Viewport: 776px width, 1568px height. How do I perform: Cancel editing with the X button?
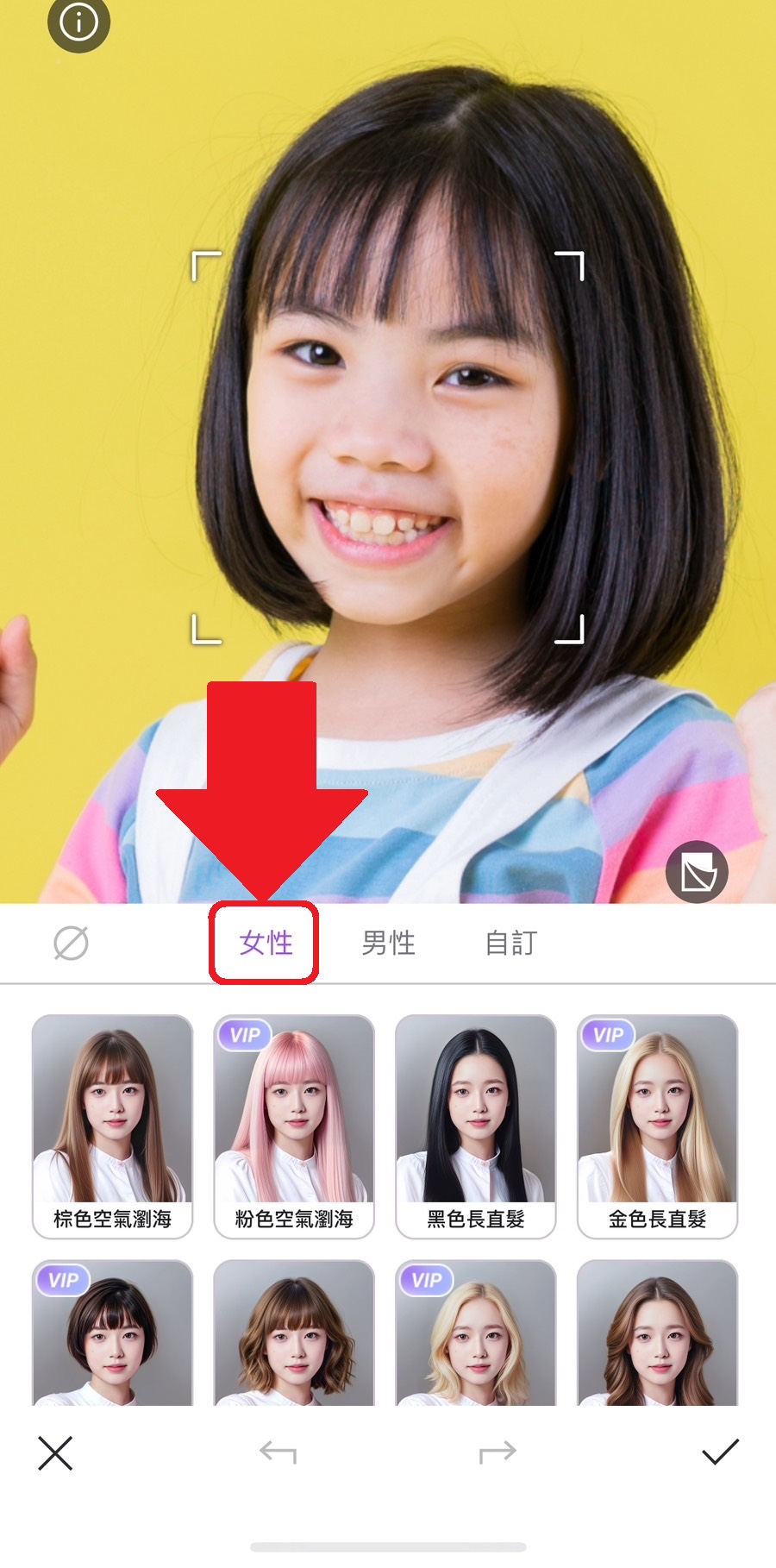55,1453
